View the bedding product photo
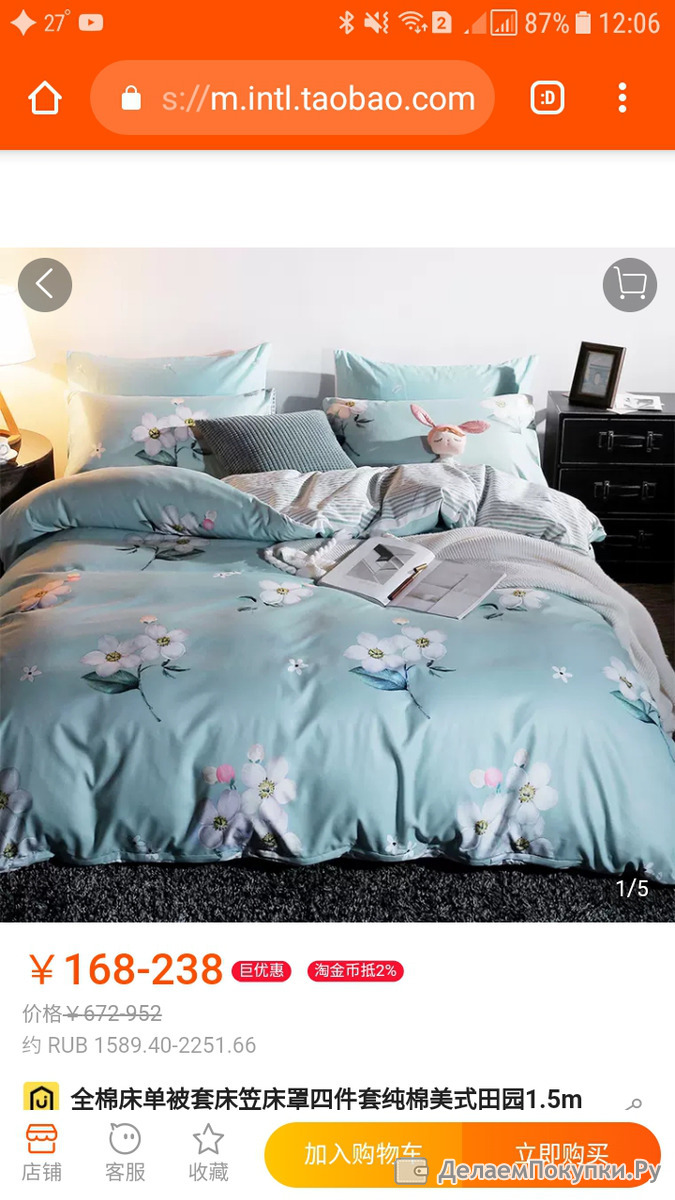Viewport: 675px width, 1200px height. [337, 585]
